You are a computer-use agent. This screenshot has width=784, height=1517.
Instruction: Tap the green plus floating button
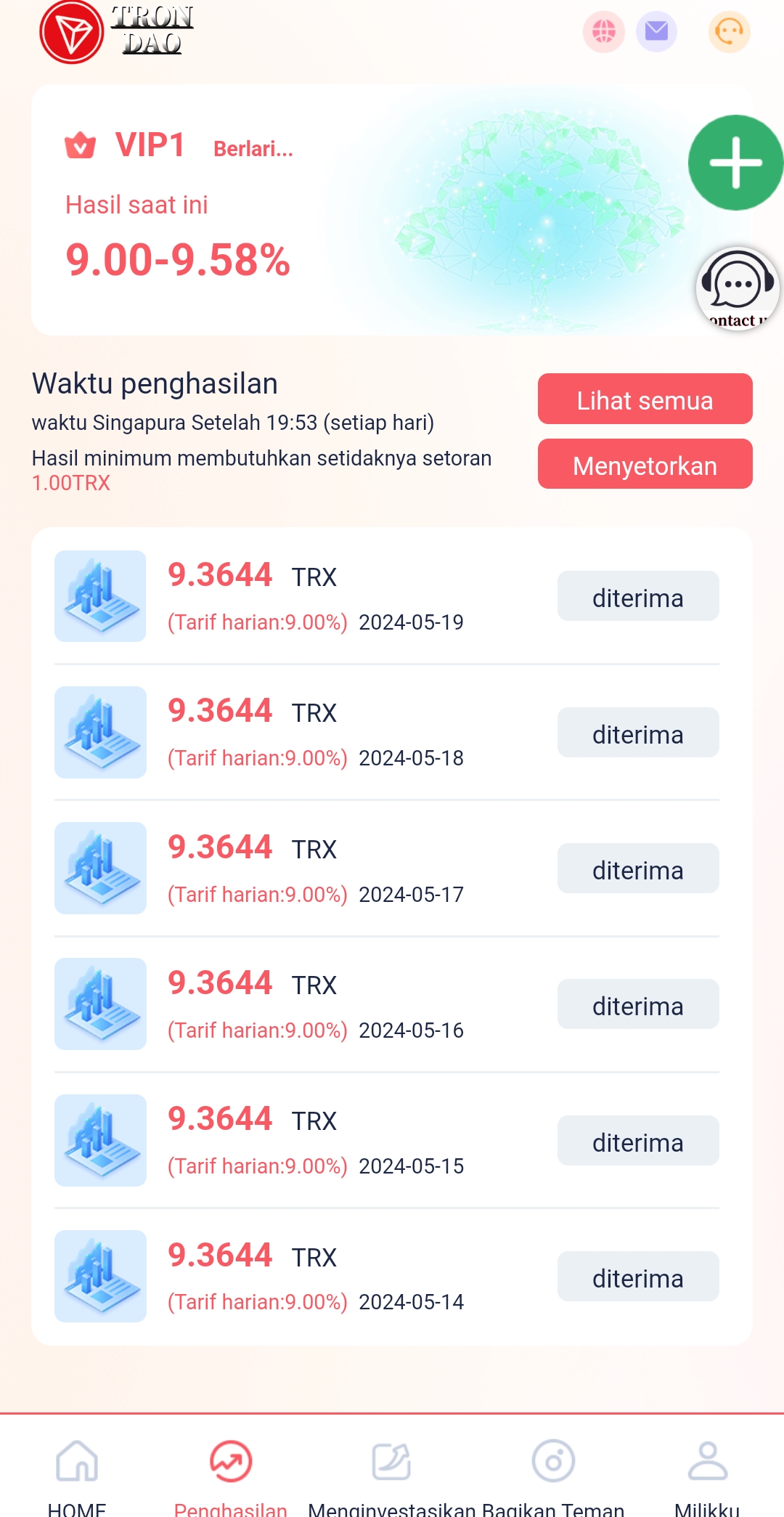click(x=735, y=163)
